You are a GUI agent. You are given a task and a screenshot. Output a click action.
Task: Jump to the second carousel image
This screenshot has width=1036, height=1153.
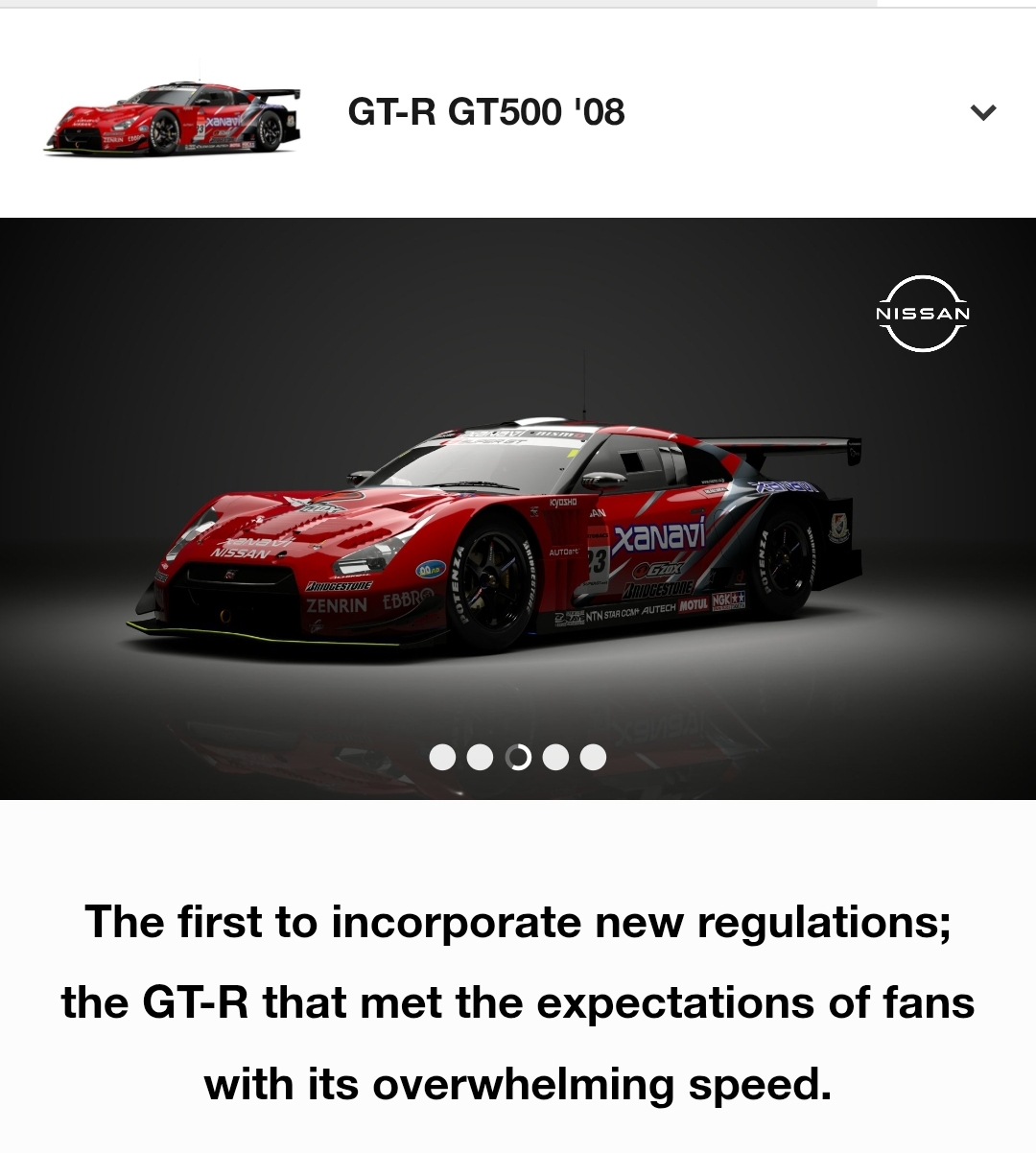click(480, 758)
